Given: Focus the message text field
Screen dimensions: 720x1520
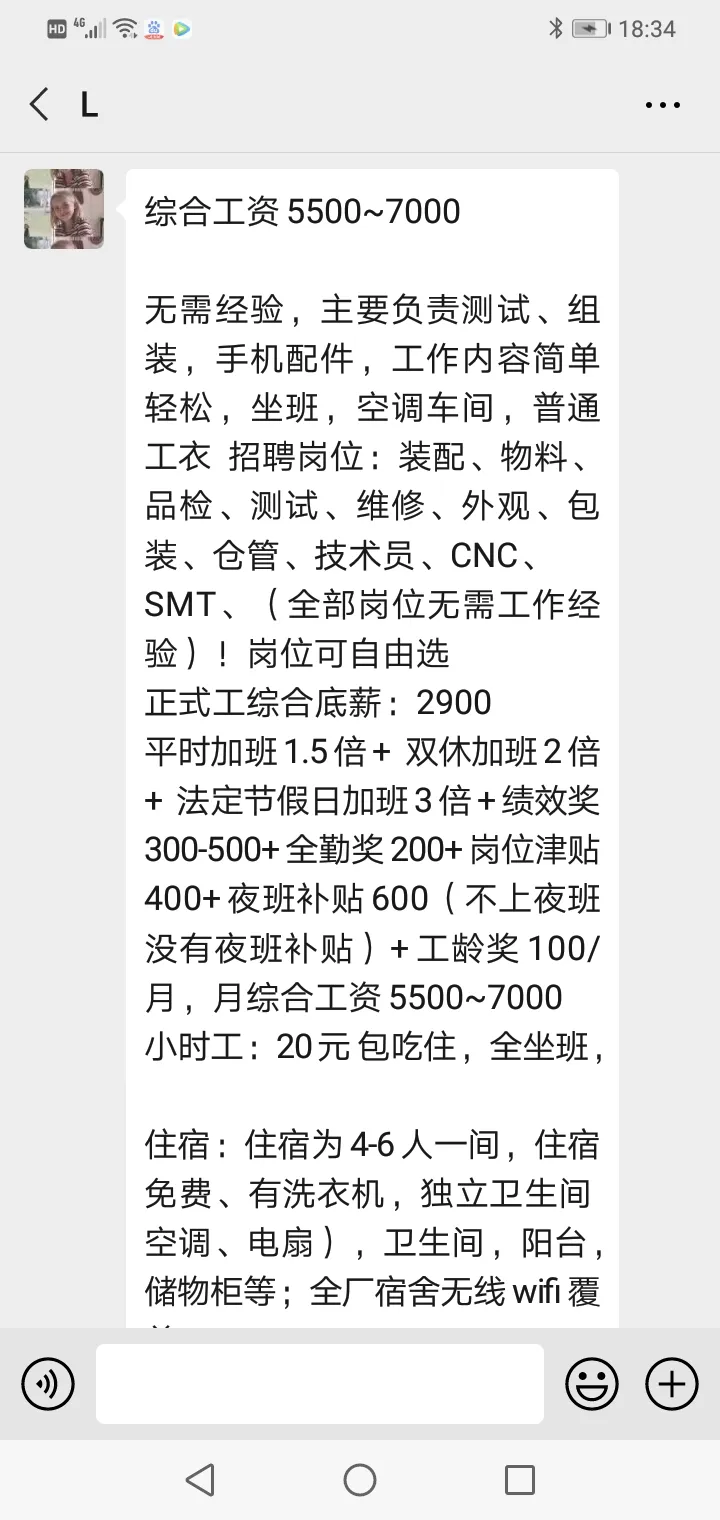Looking at the screenshot, I should coord(320,1384).
